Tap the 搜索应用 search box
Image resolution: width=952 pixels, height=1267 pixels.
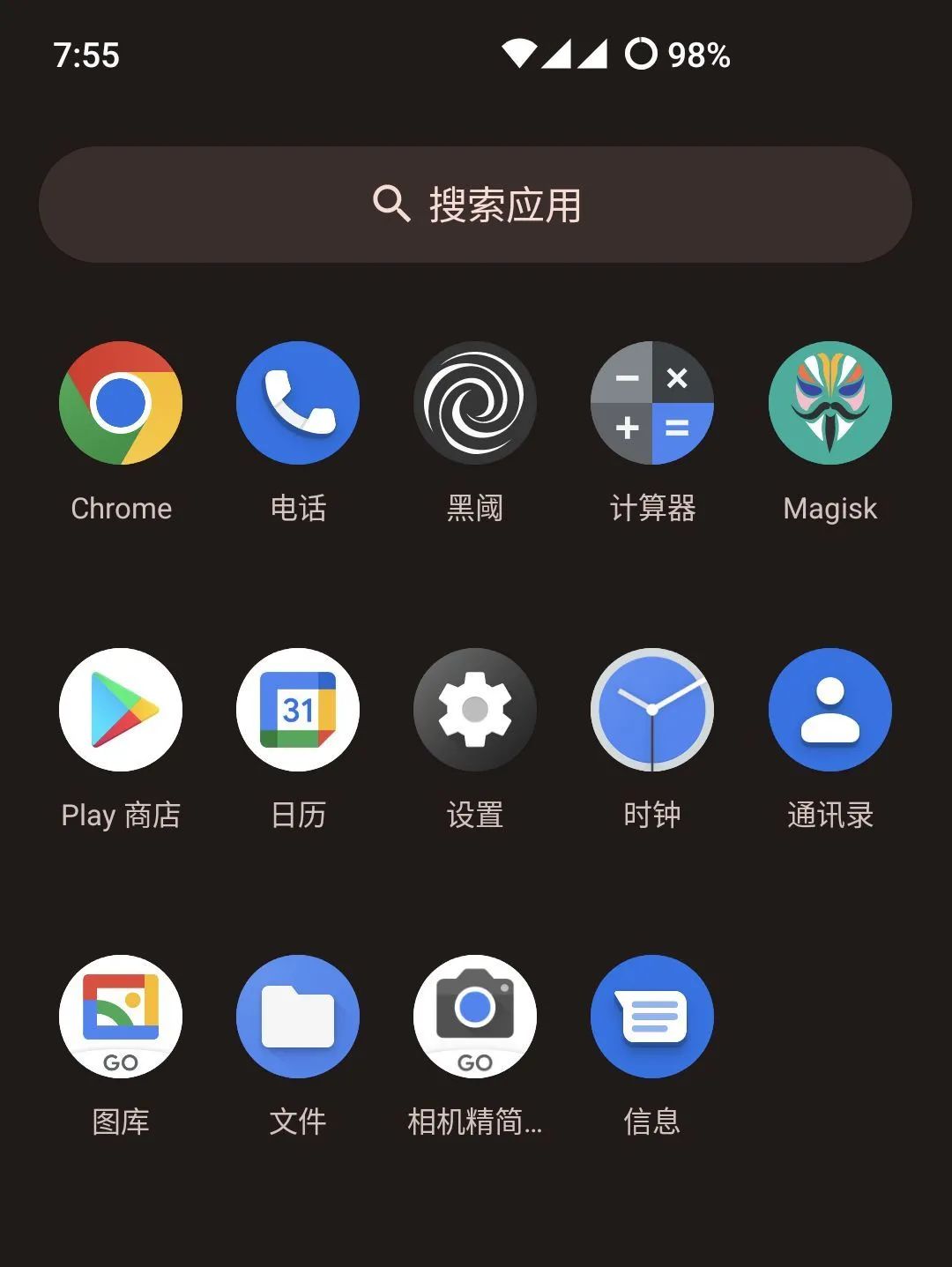(475, 205)
